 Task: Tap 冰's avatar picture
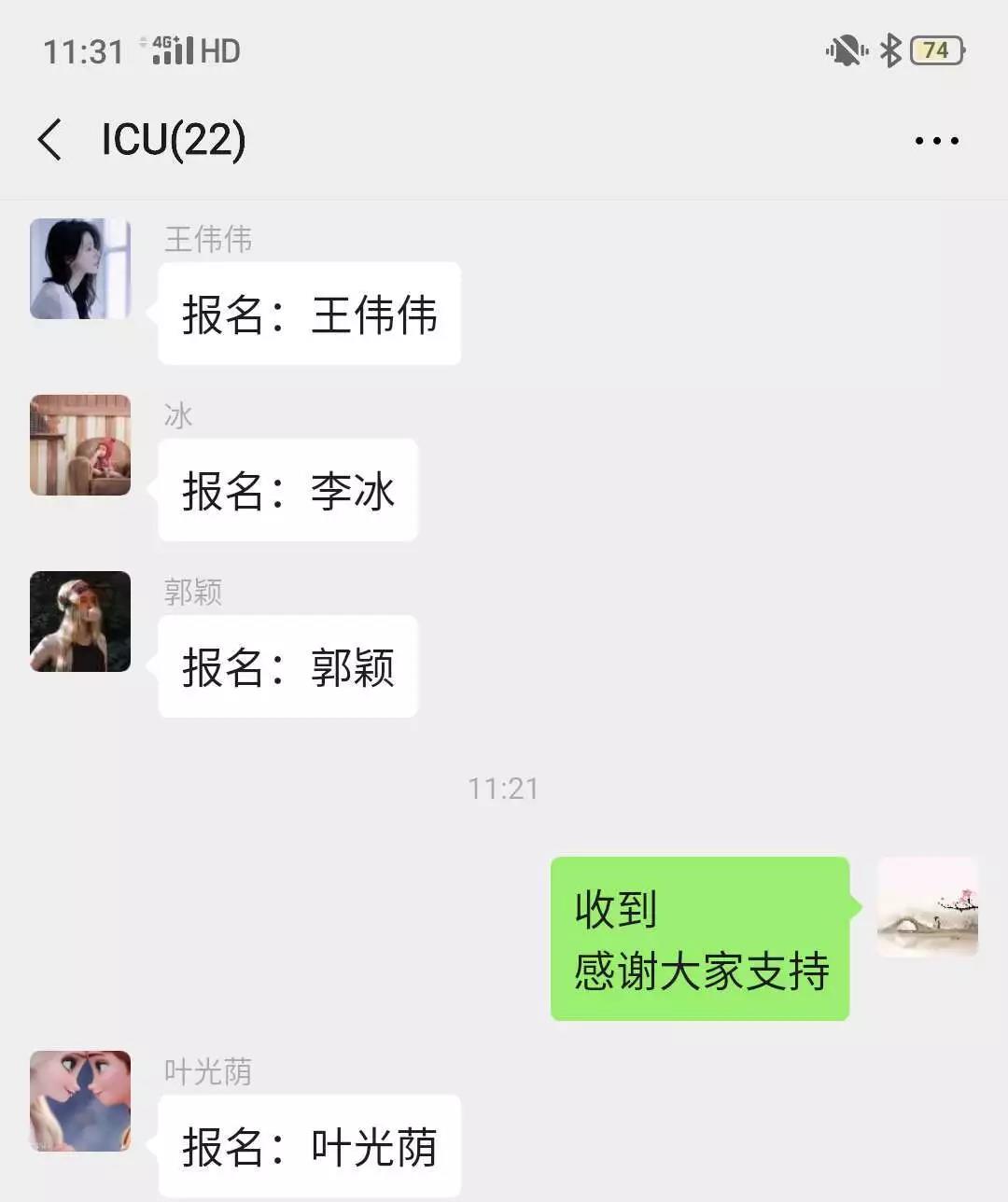pos(80,445)
